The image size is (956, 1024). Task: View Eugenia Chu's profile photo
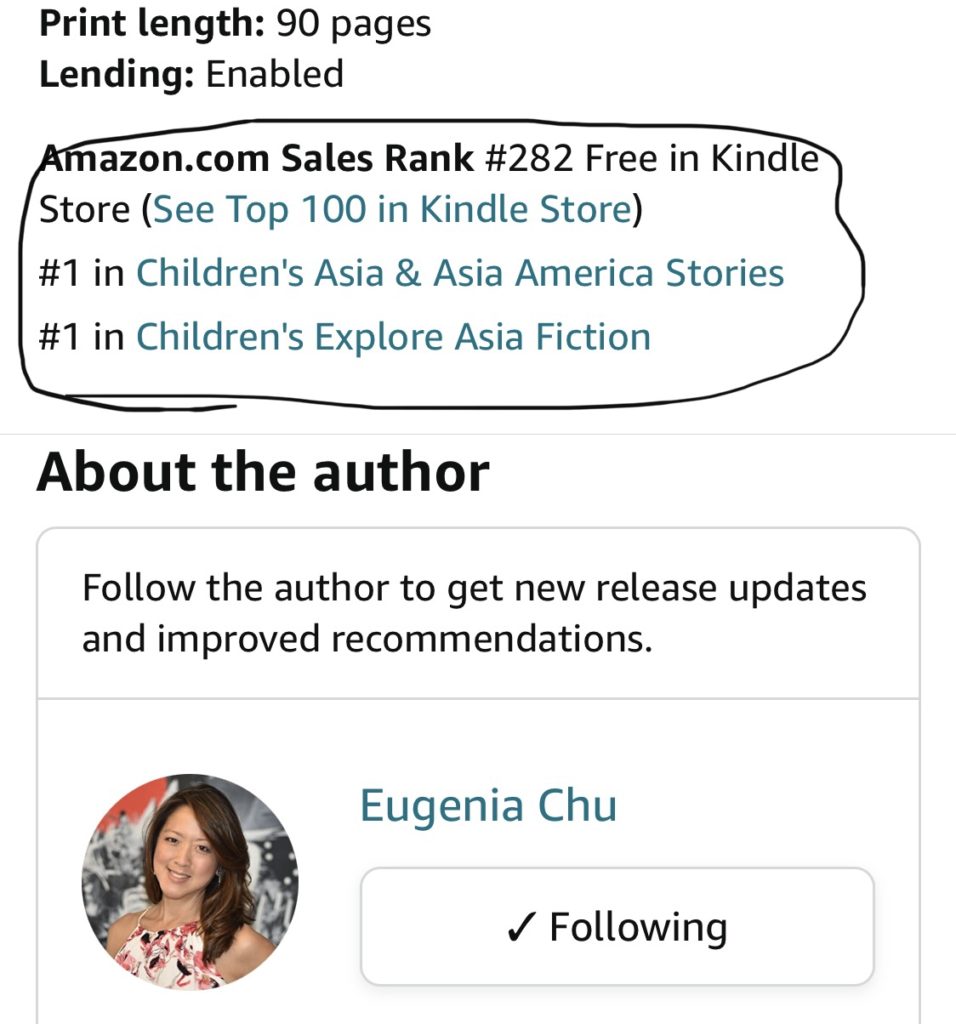click(x=189, y=881)
